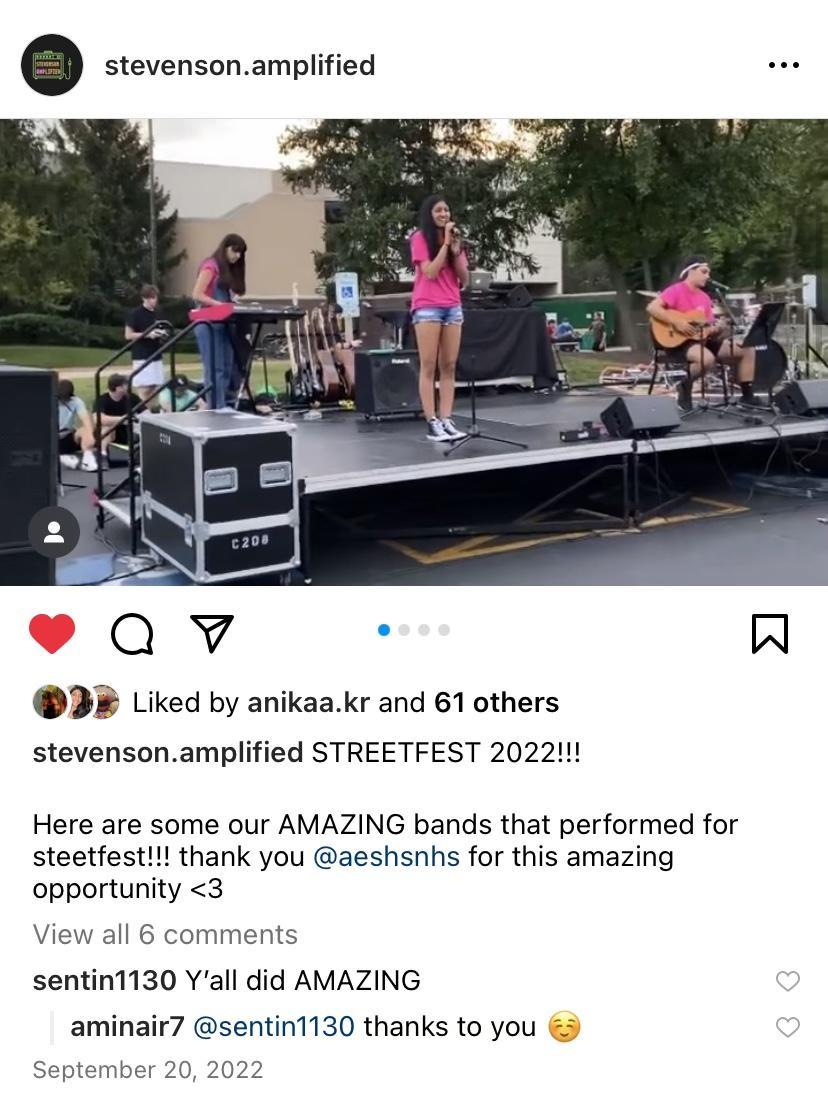This screenshot has height=1095, width=828.
Task: View all 6 comments
Action: pos(165,934)
